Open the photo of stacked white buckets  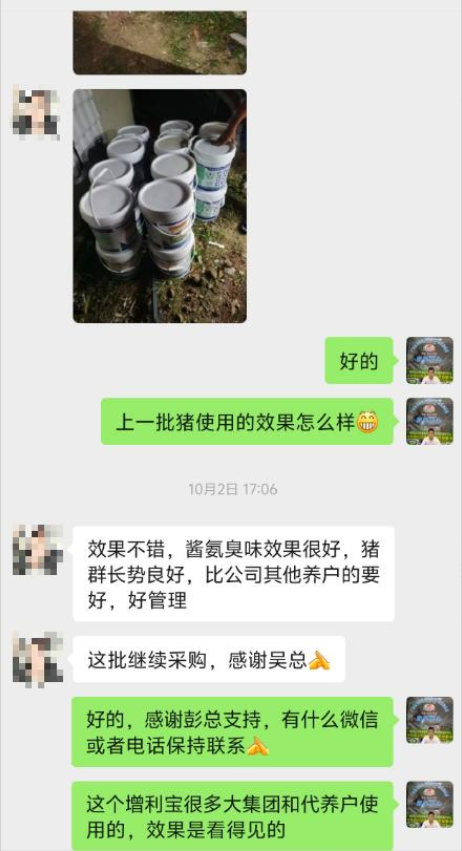click(x=160, y=206)
